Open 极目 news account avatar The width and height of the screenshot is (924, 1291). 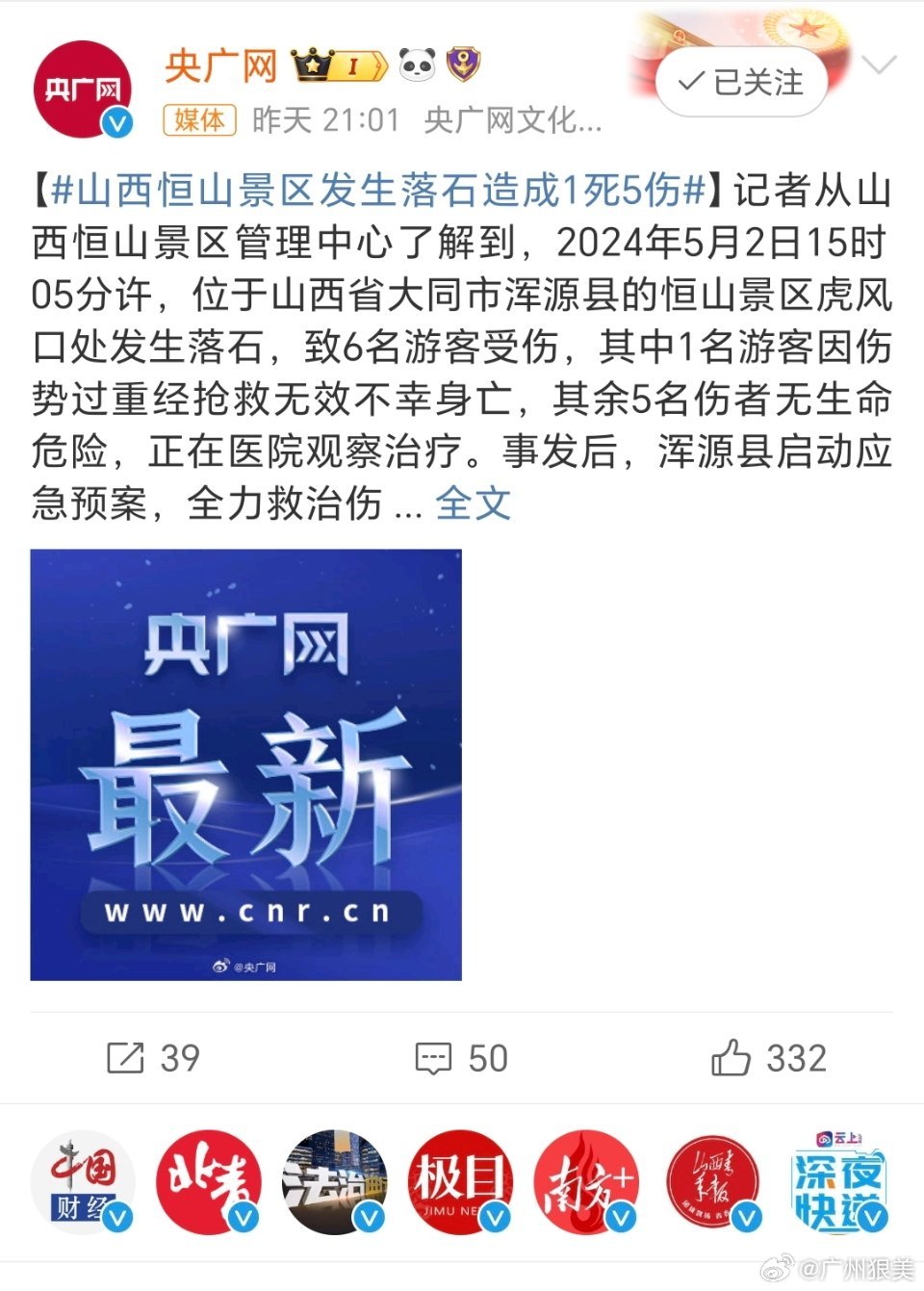[x=460, y=1183]
